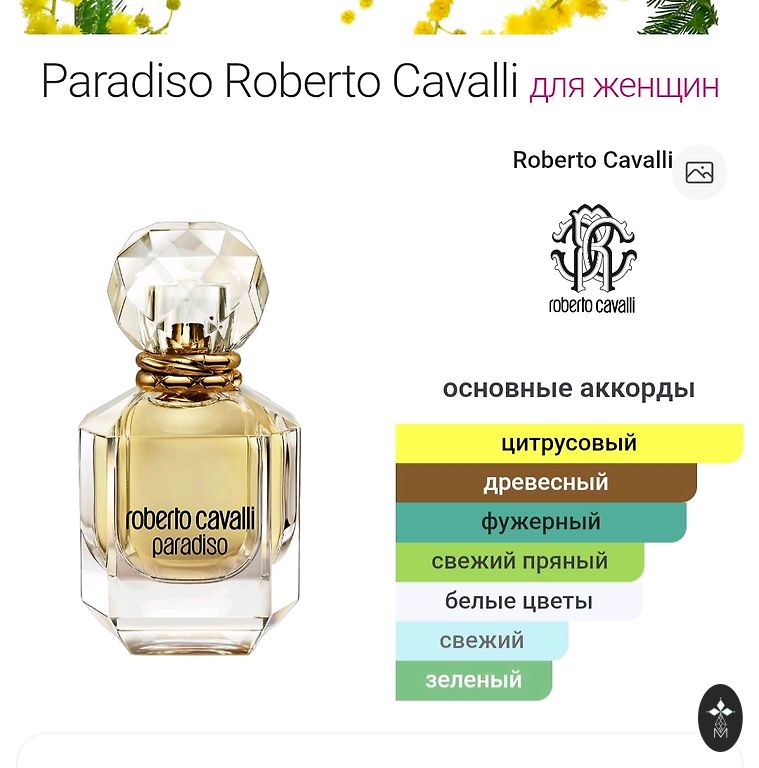View the Paradiso perfume bottle photo
Viewport: 759px width, 768px height.
[190, 441]
